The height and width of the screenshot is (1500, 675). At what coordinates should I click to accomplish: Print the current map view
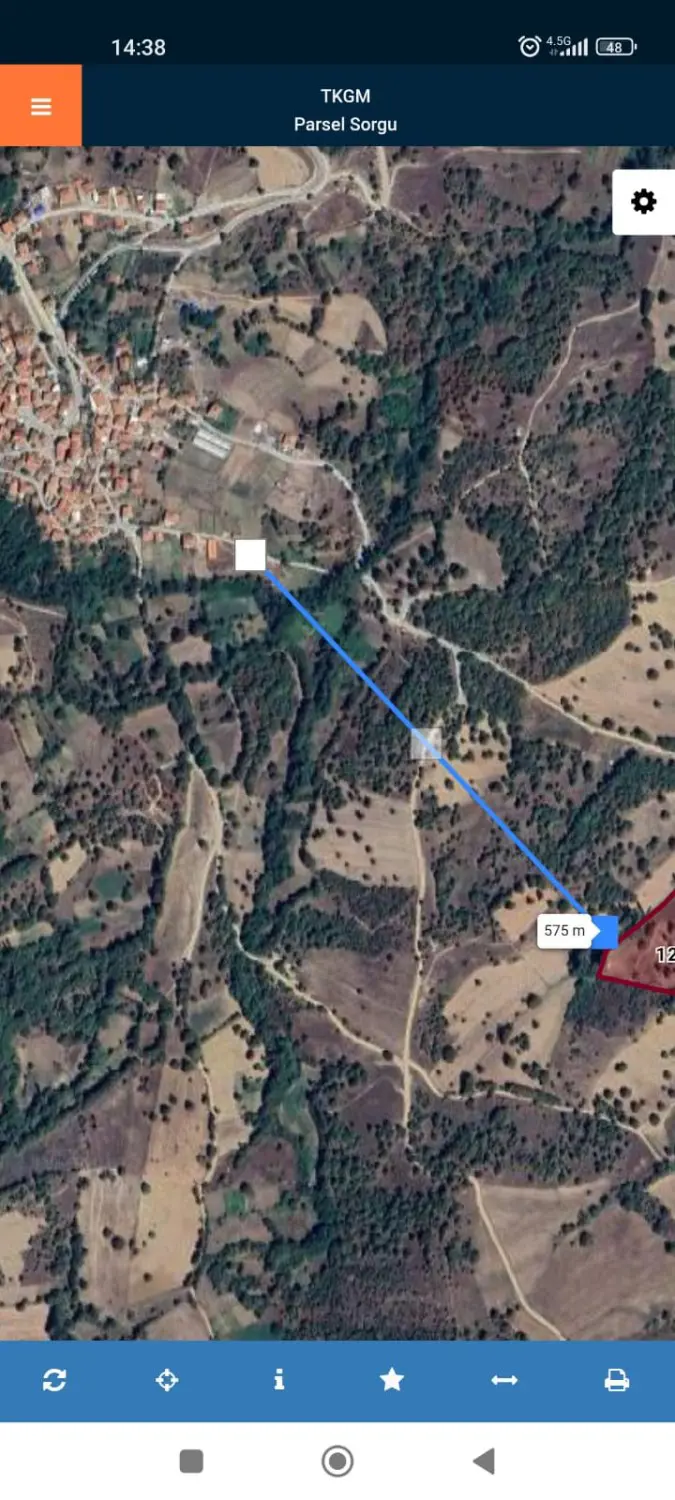[617, 1381]
